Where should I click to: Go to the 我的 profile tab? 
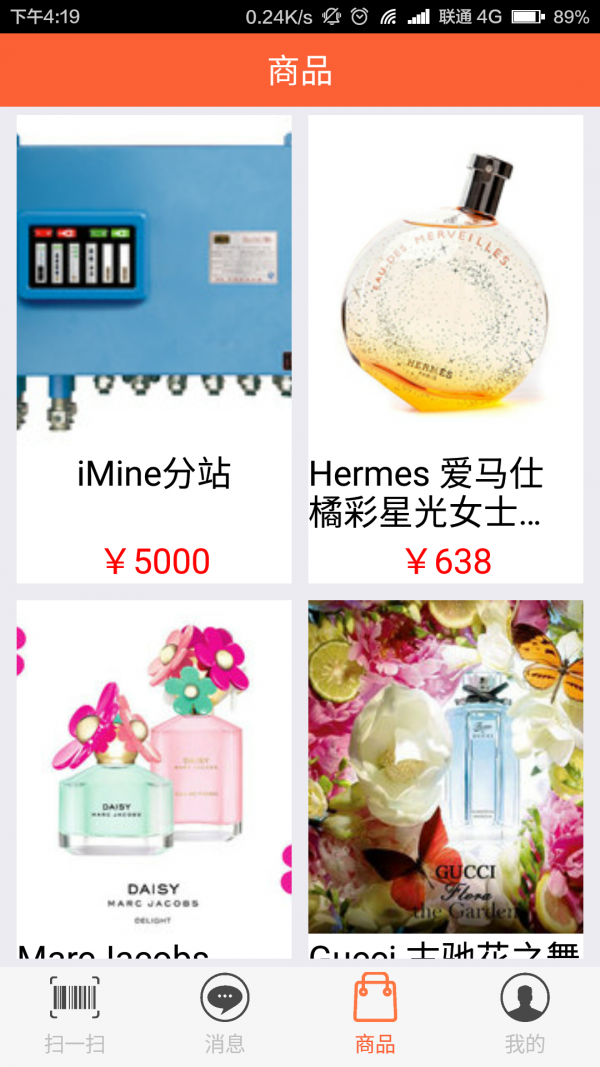(x=525, y=1015)
